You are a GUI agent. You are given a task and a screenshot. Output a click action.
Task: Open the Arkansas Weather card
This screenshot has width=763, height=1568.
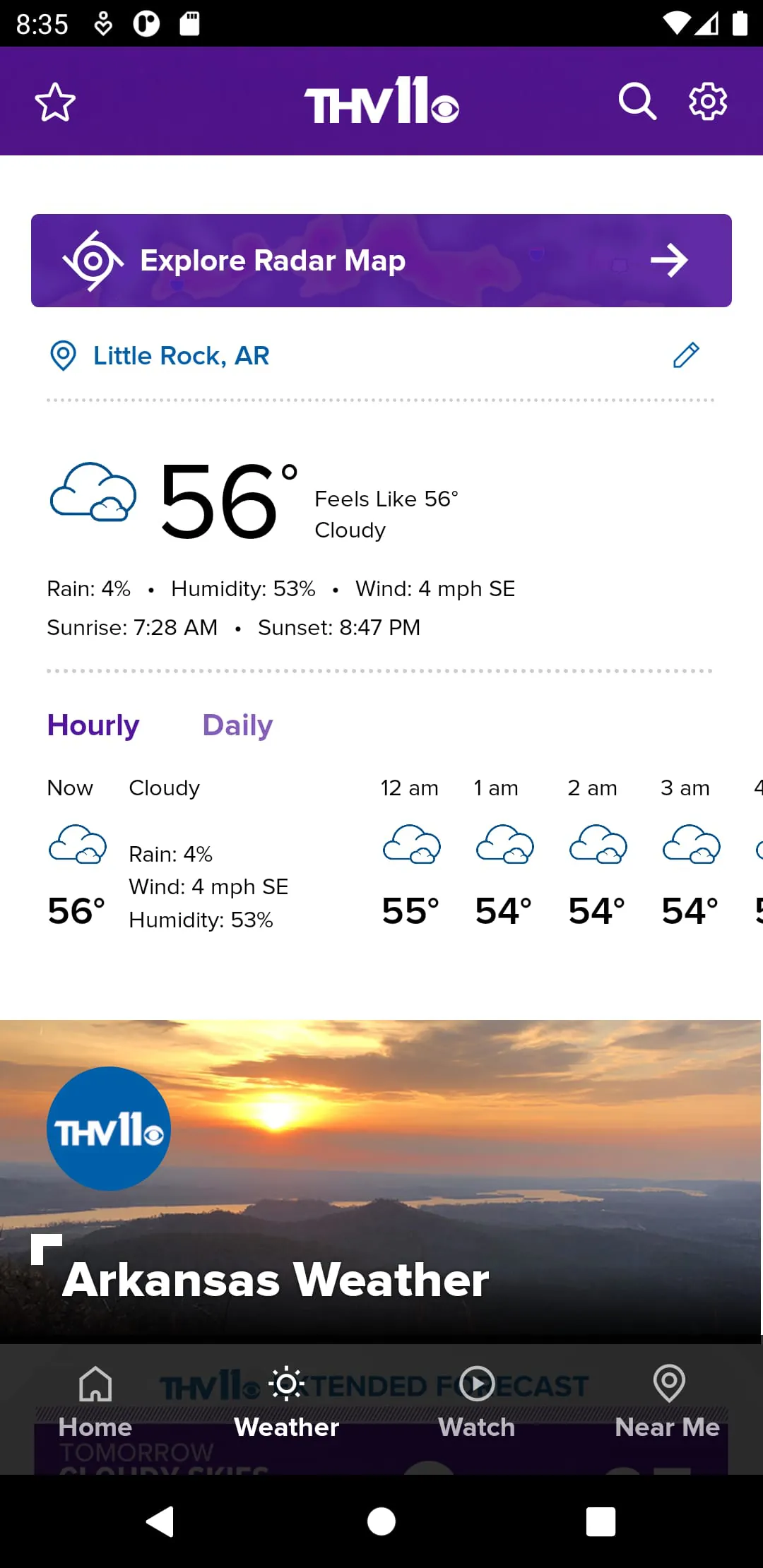[x=381, y=1180]
